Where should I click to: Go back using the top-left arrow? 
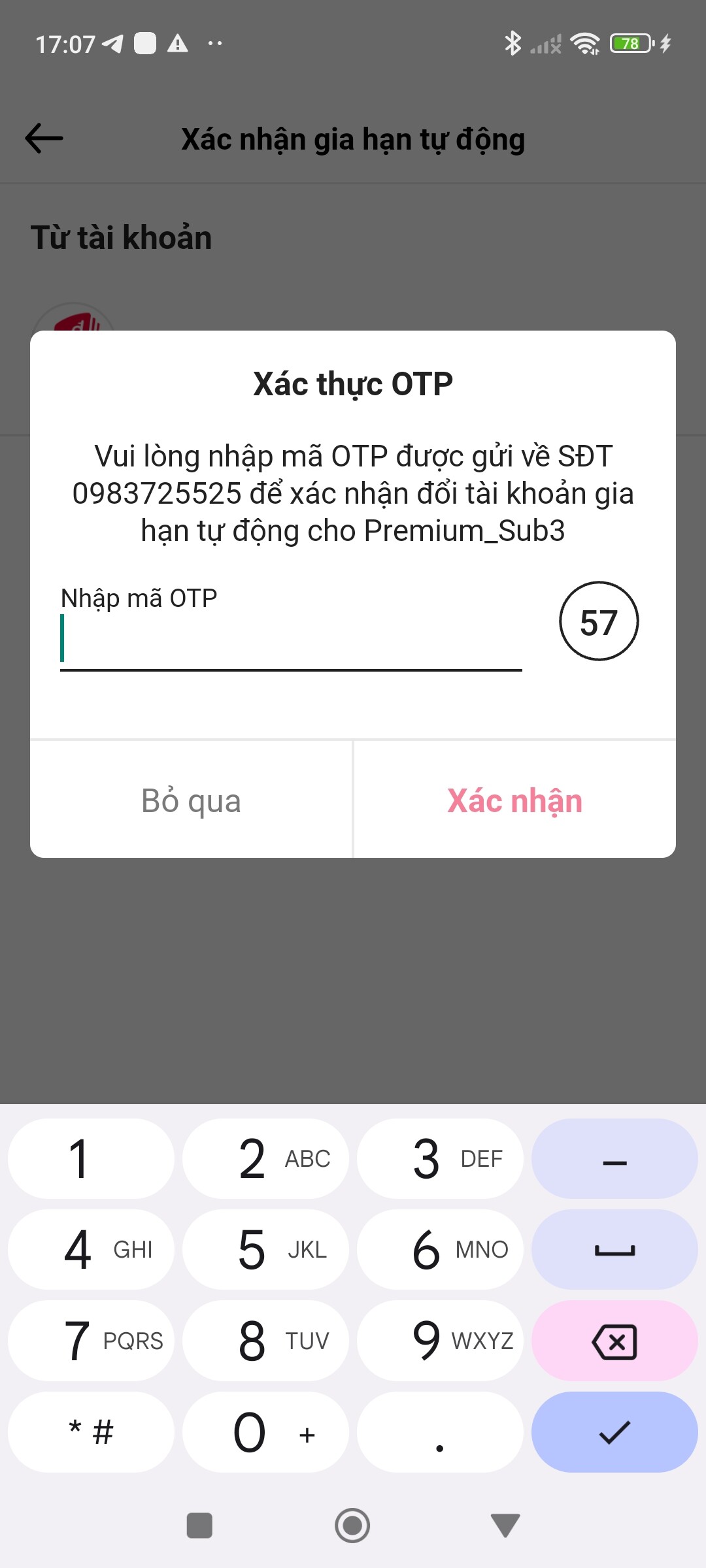point(44,139)
